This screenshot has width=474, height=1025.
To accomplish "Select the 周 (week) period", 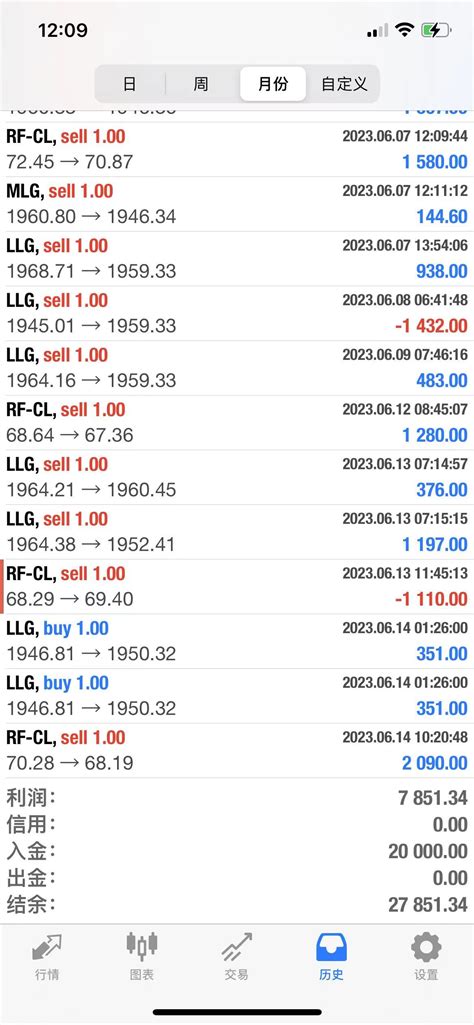I will click(201, 84).
